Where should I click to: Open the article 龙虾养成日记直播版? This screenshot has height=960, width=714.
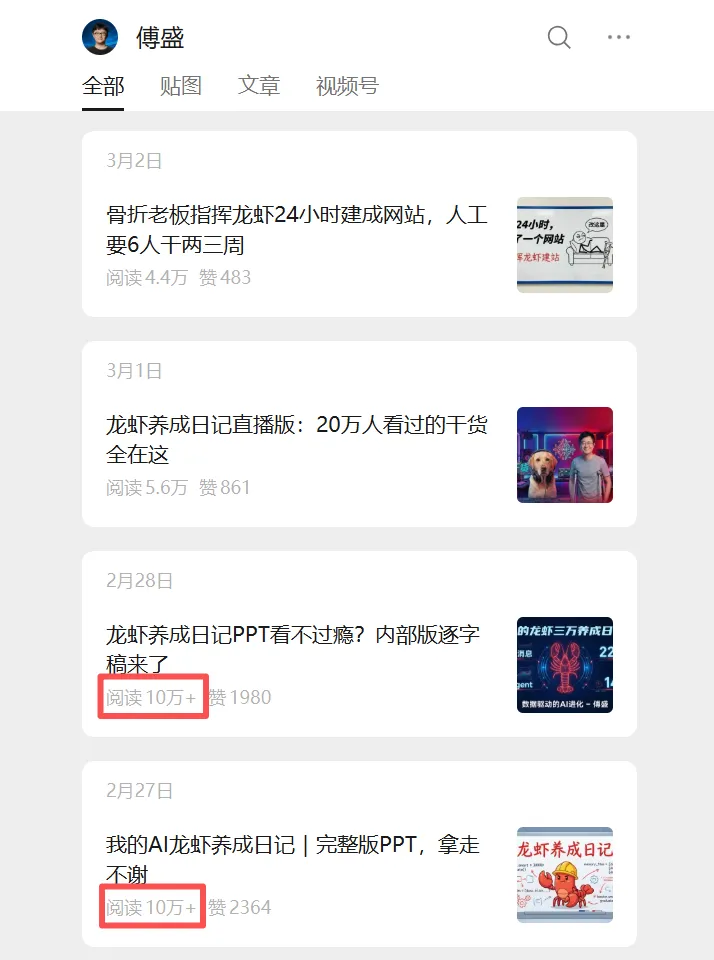click(x=297, y=440)
